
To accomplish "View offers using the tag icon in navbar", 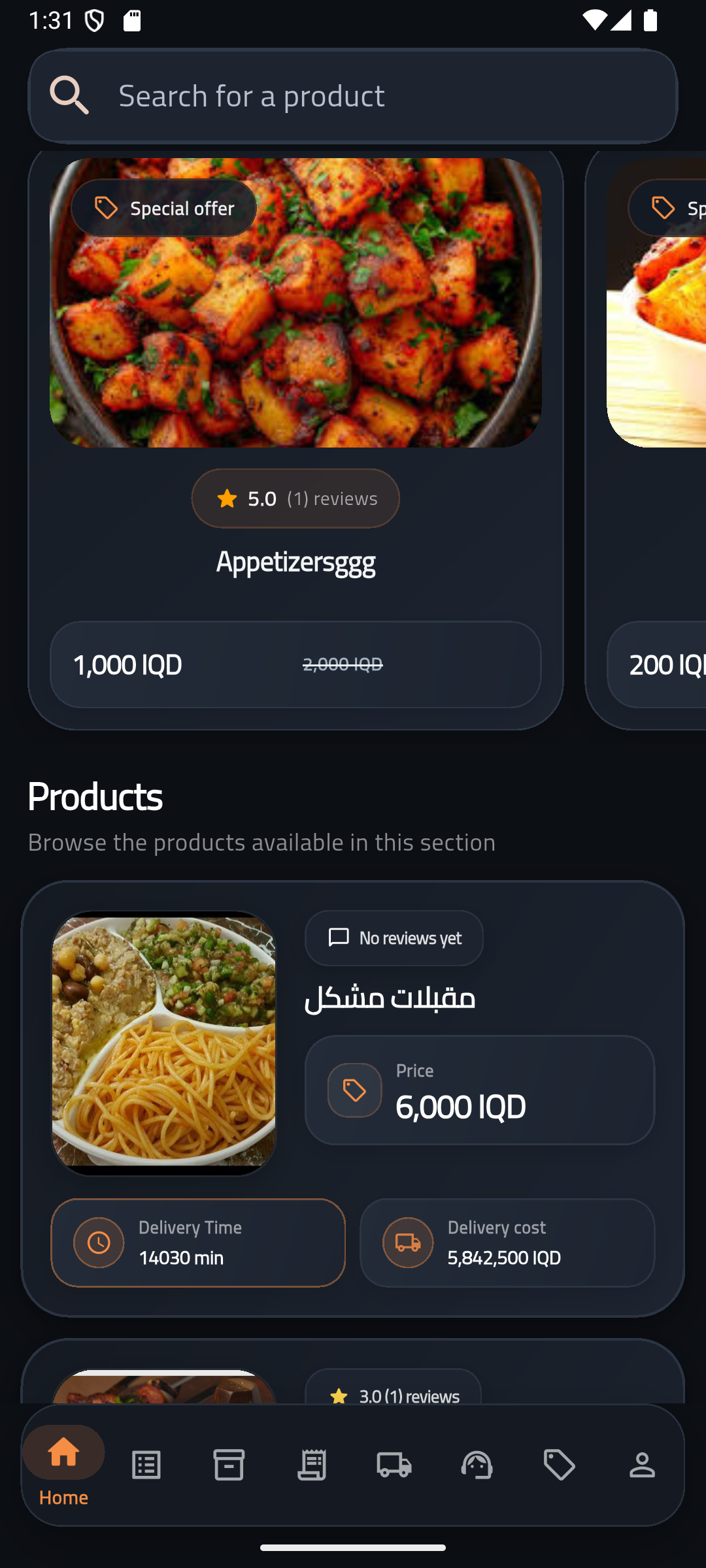I will (560, 1464).
